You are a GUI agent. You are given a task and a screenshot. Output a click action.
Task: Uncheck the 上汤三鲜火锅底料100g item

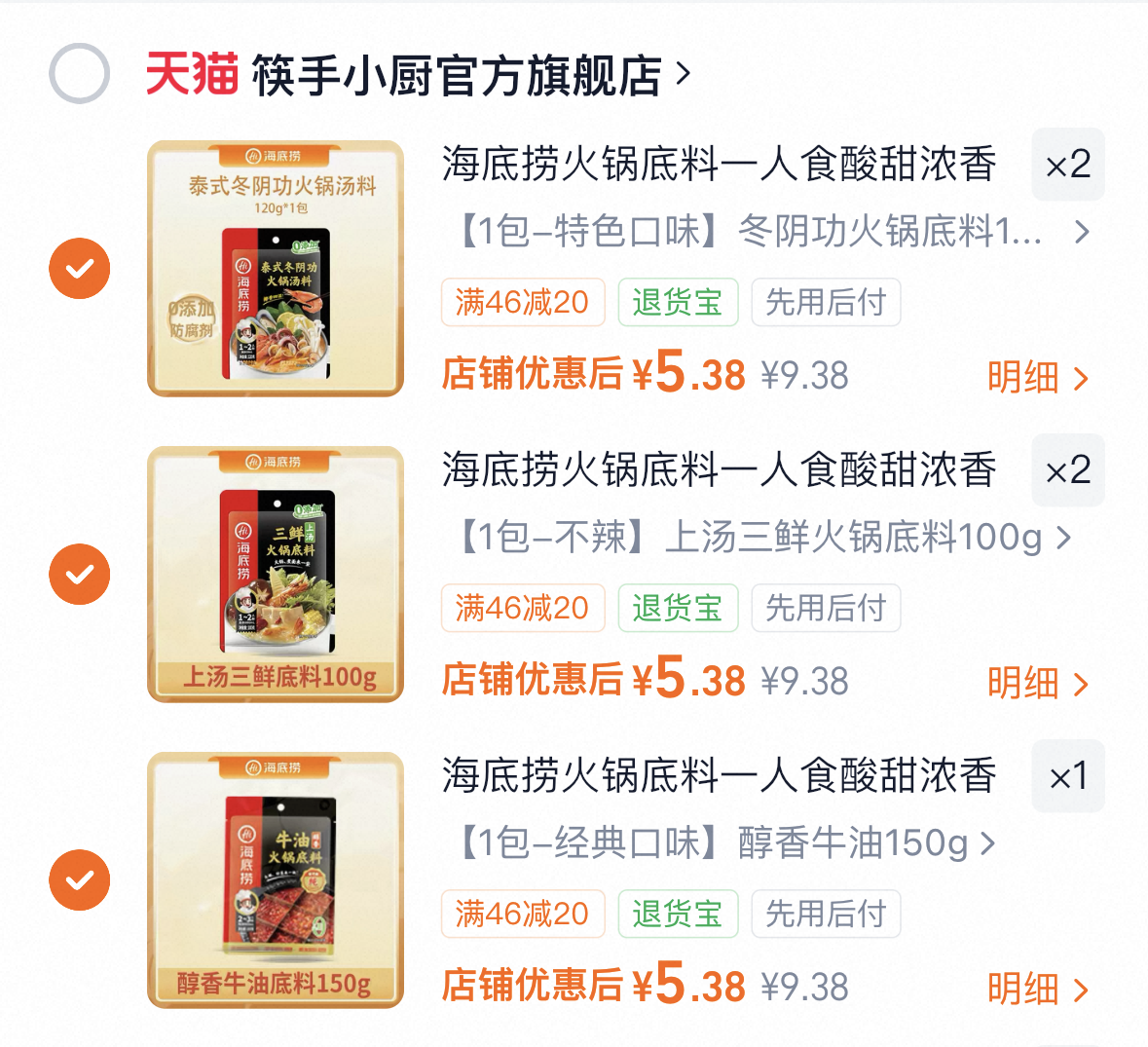tap(80, 574)
